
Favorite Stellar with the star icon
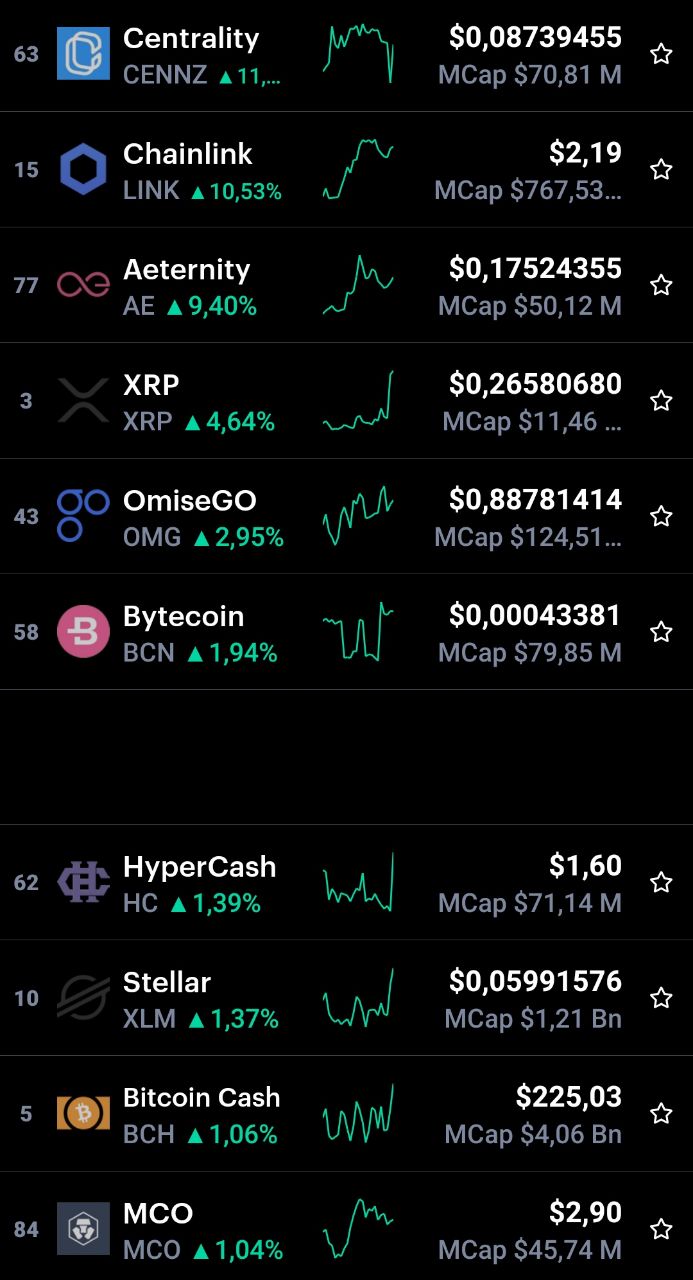pyautogui.click(x=661, y=998)
